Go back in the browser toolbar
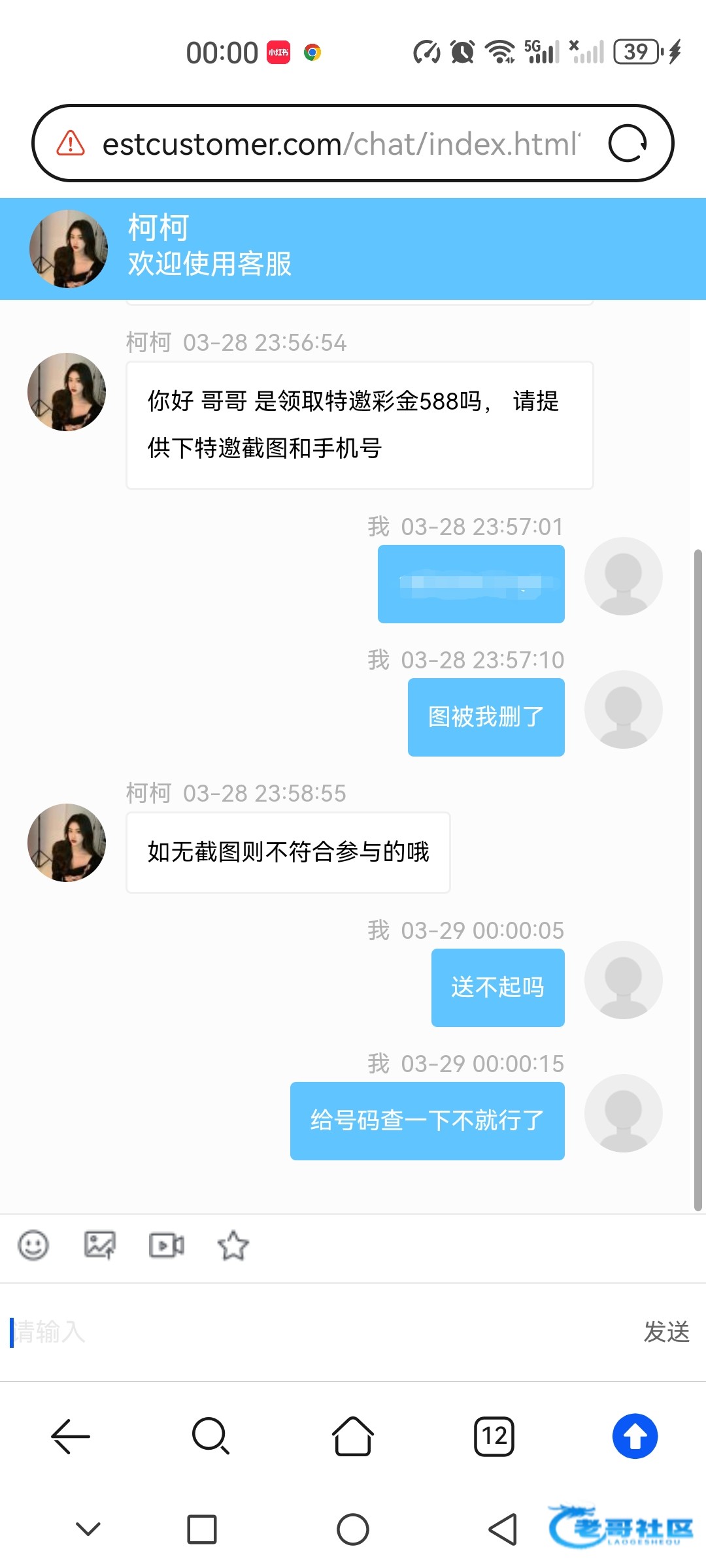Image resolution: width=706 pixels, height=1568 pixels. click(71, 1436)
